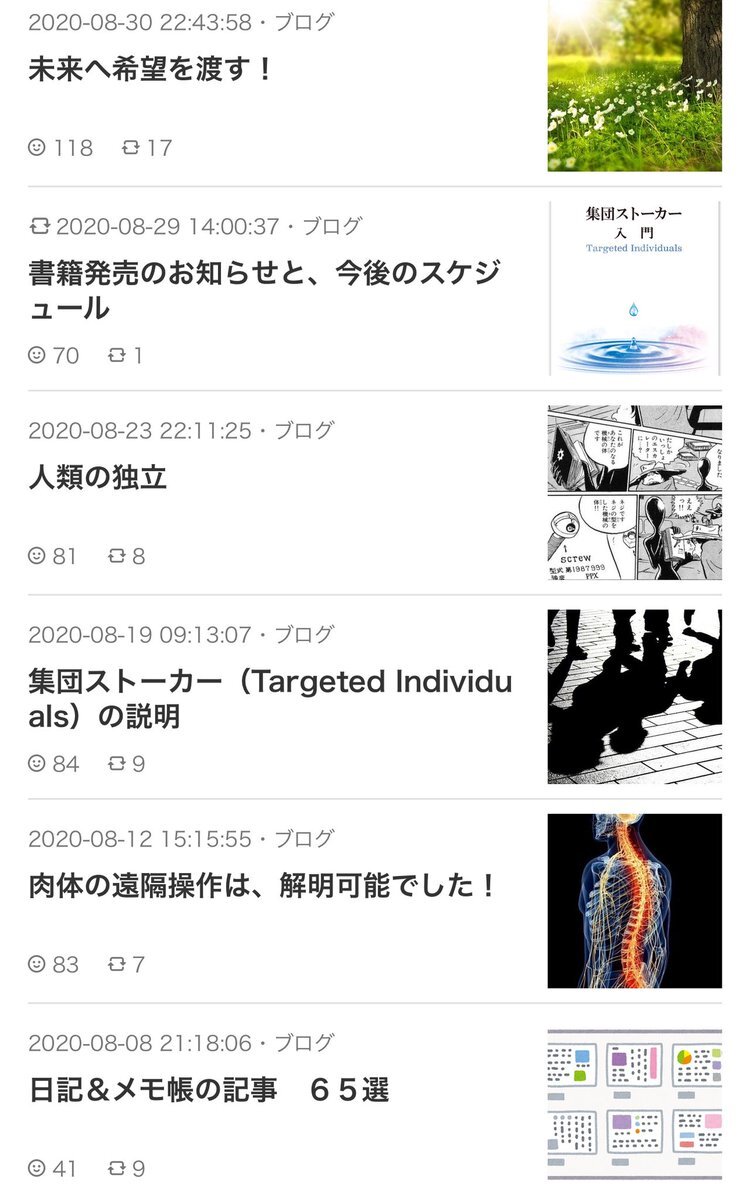The image size is (750, 1200).
Task: Open 集団ストーカー（Targeted Individuals）の説明 post
Action: coord(270,699)
